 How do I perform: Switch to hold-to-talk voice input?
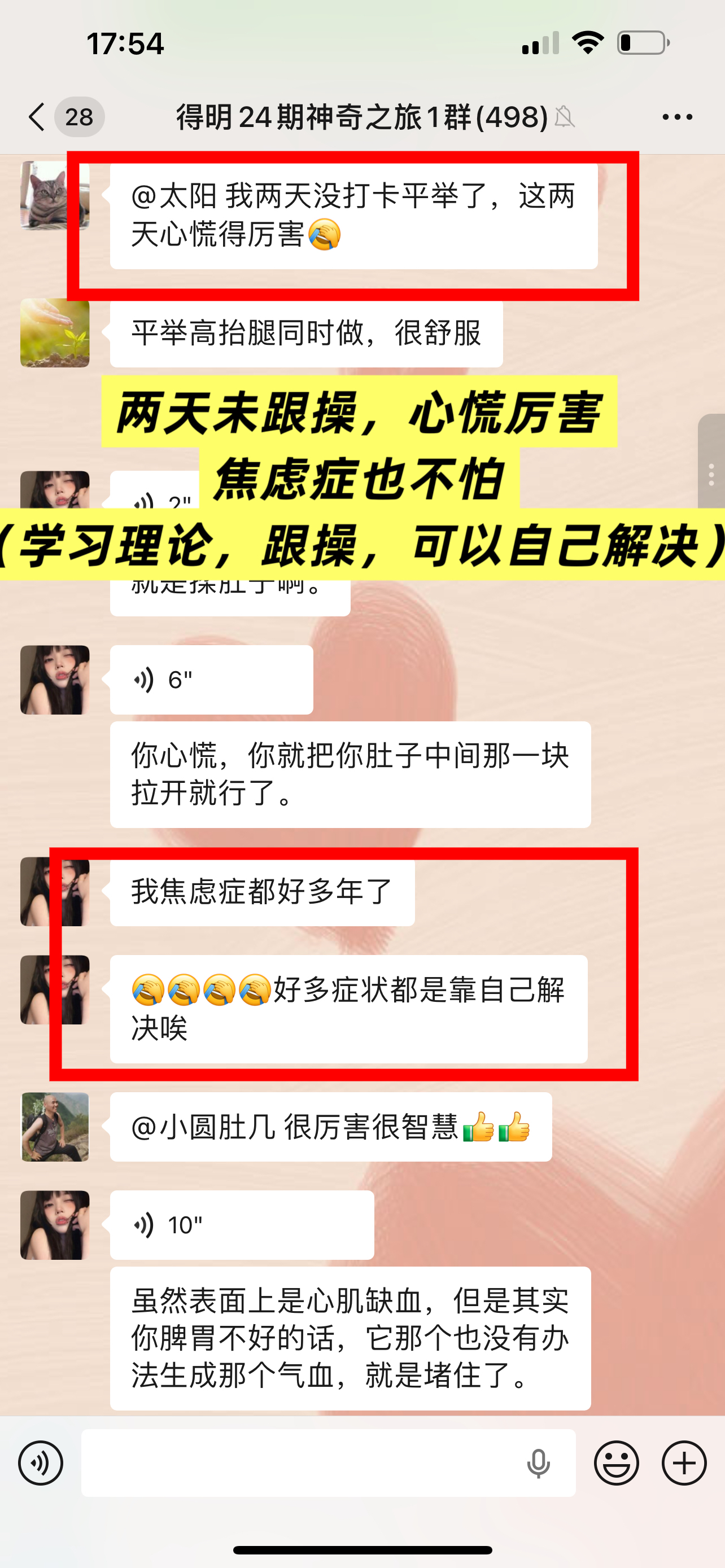(x=41, y=1462)
